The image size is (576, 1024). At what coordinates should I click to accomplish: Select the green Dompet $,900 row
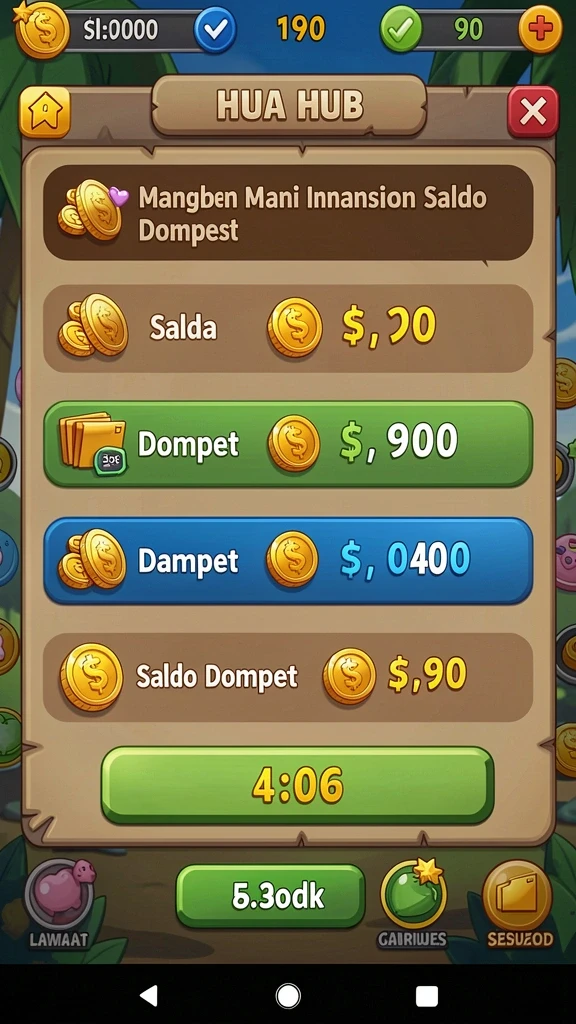(x=288, y=444)
